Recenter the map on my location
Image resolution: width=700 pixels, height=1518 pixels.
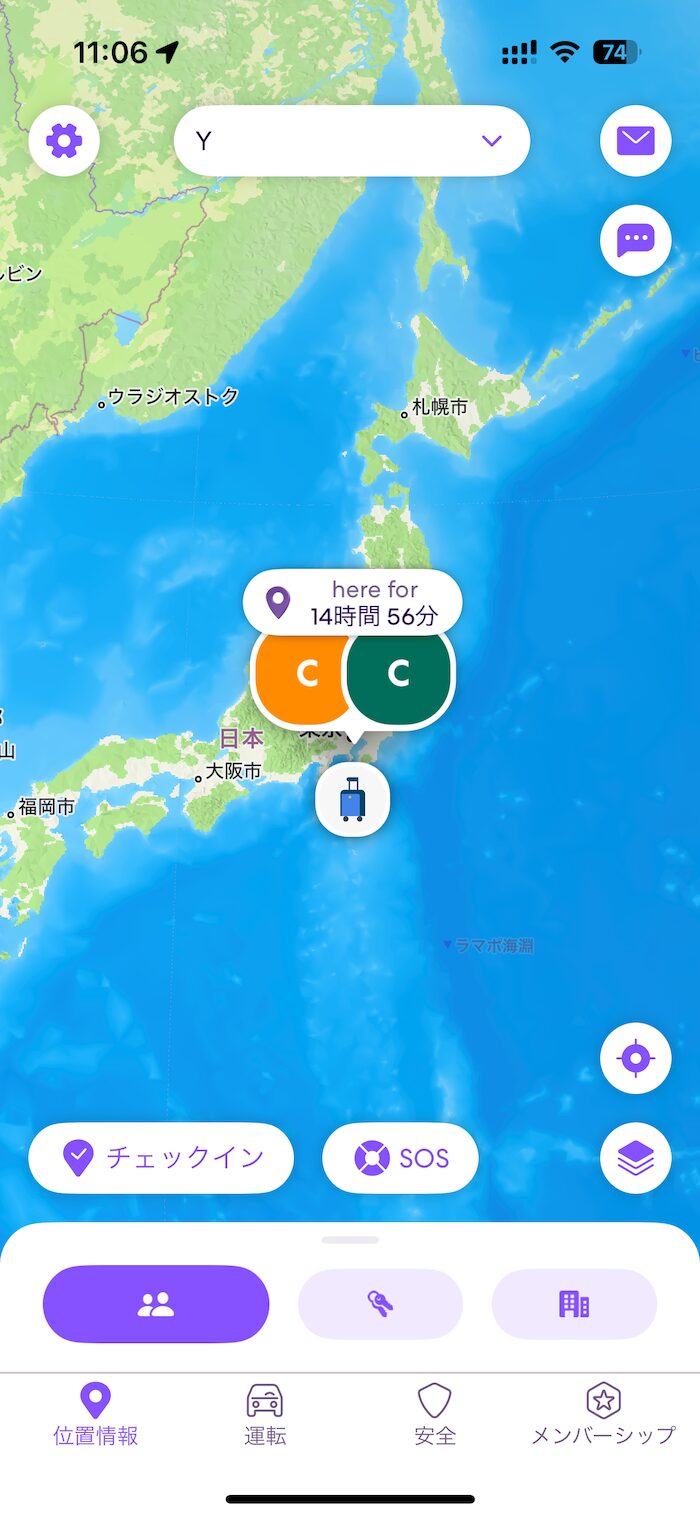click(635, 1058)
